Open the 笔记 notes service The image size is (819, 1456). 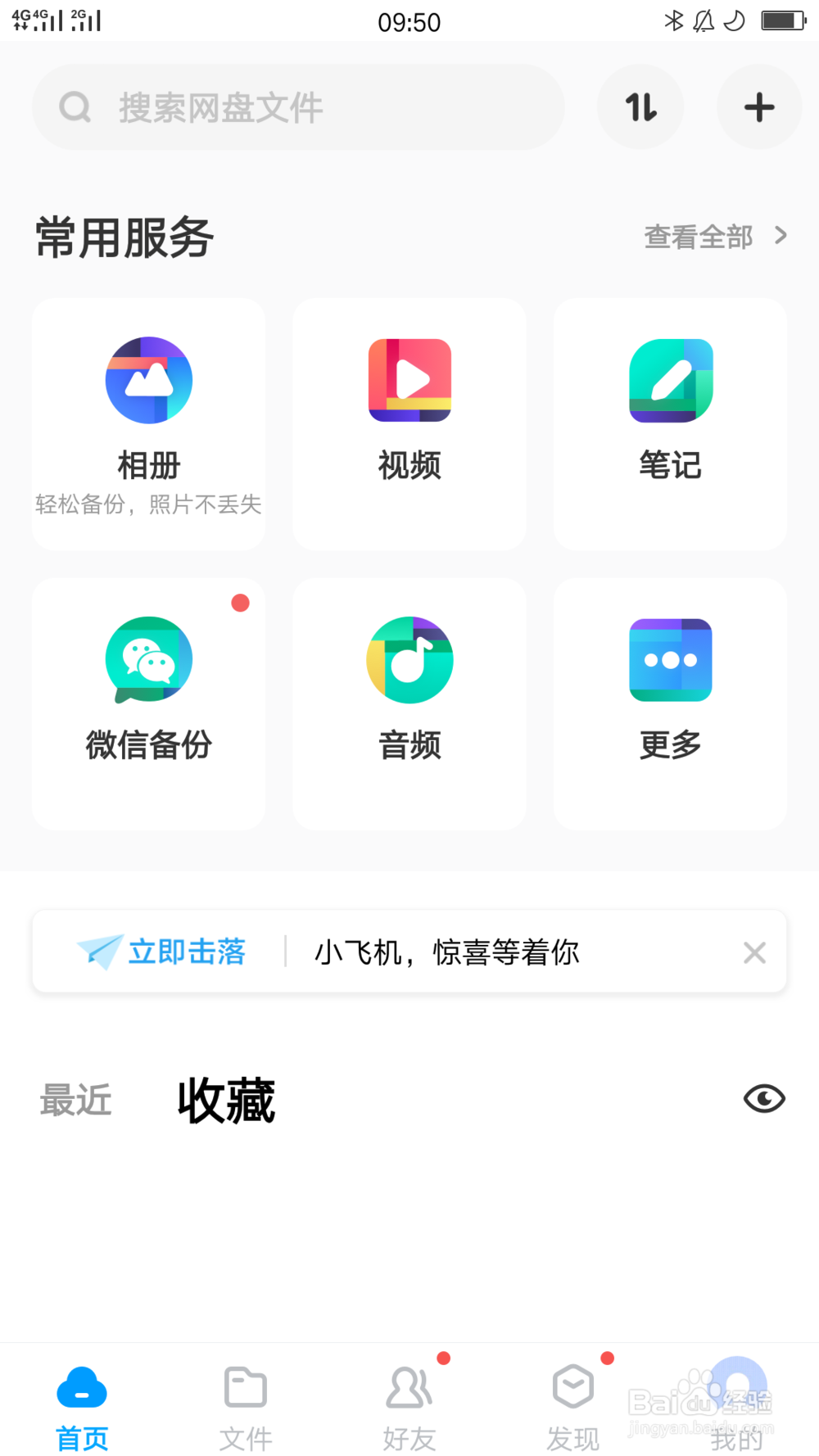point(670,409)
